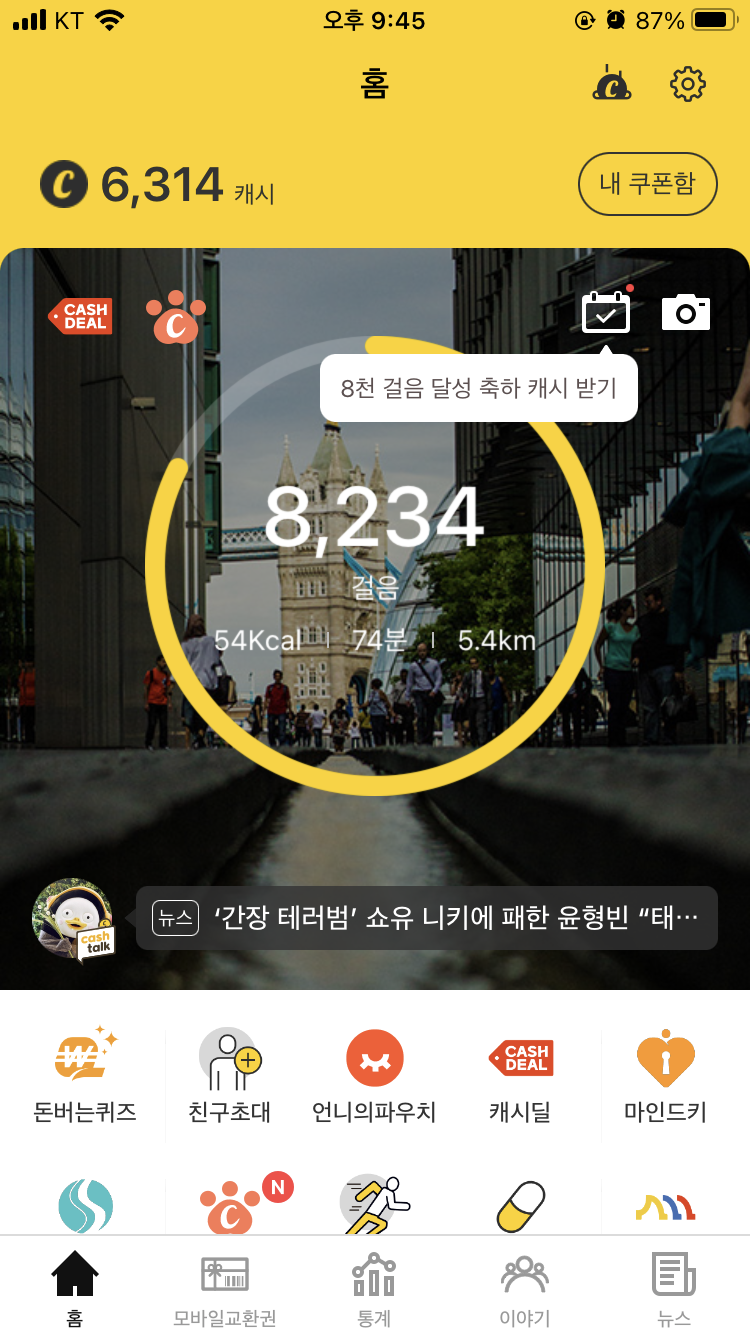
Task: Switch to the 모바일교환권 tab
Action: (224, 1290)
